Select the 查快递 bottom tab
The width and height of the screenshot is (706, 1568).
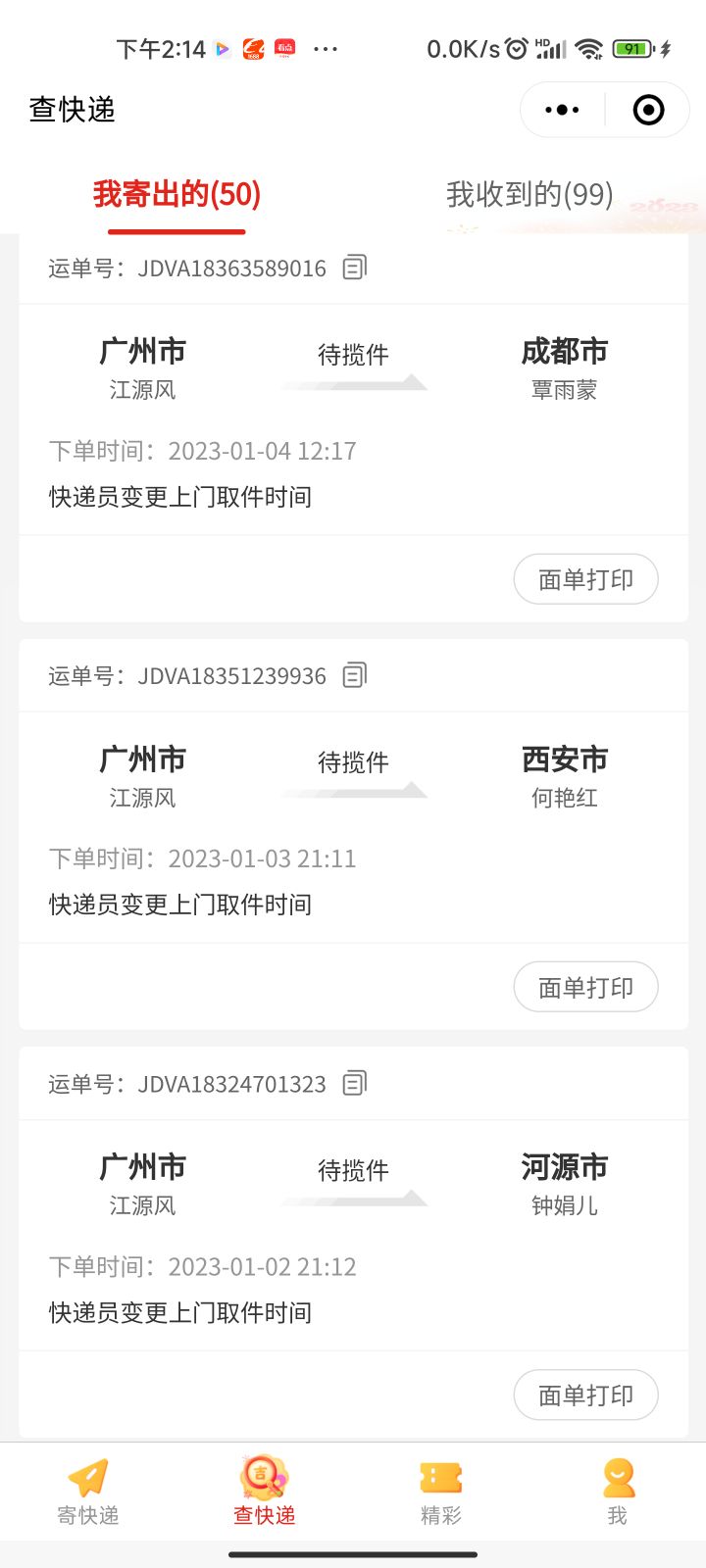coord(265,1492)
